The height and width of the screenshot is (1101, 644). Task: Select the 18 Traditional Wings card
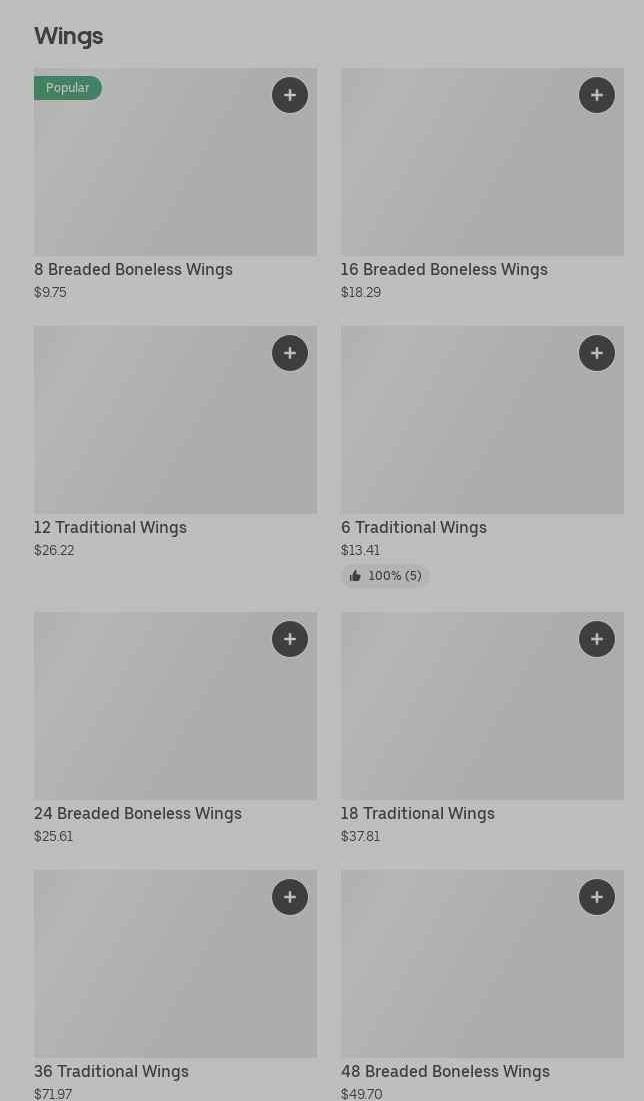482,729
